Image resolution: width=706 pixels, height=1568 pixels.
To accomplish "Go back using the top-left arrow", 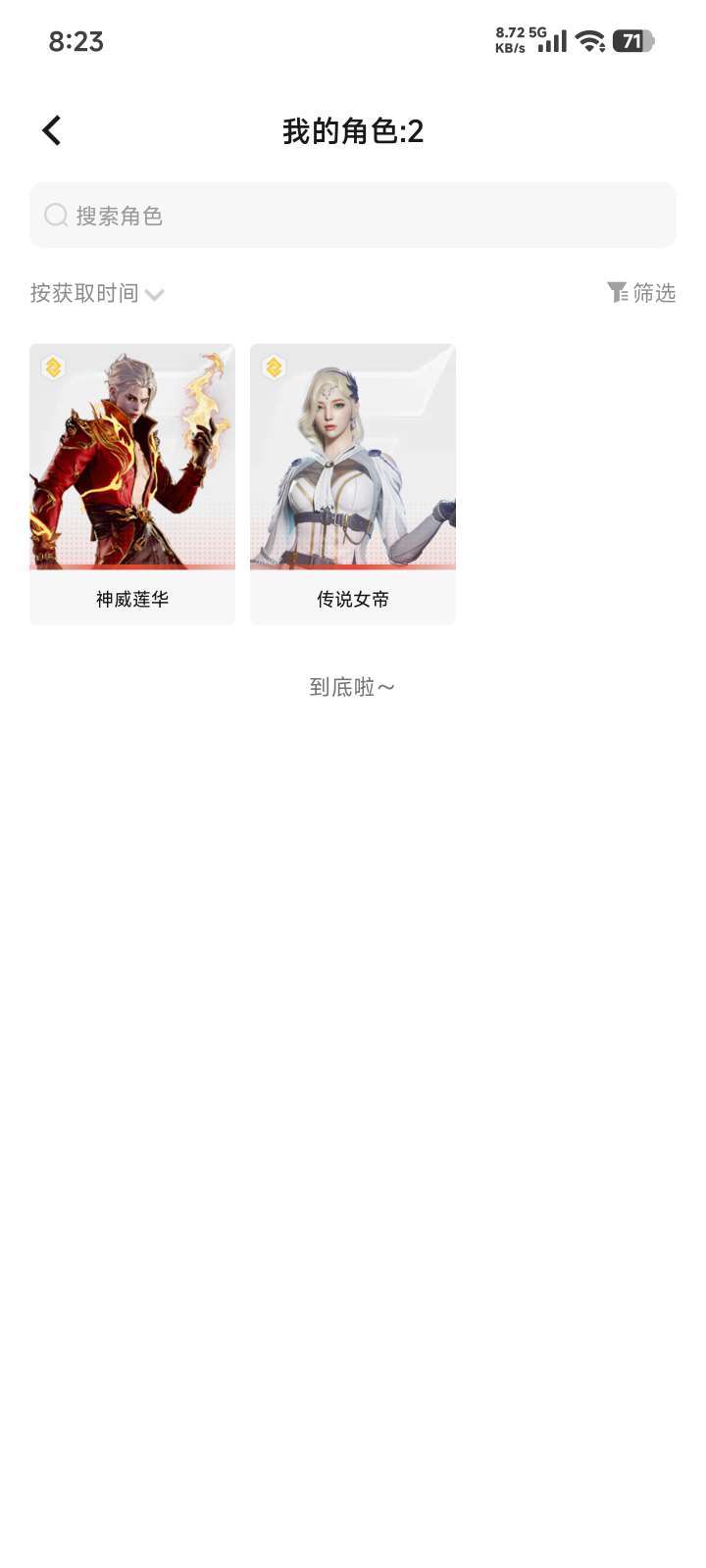I will tap(52, 130).
